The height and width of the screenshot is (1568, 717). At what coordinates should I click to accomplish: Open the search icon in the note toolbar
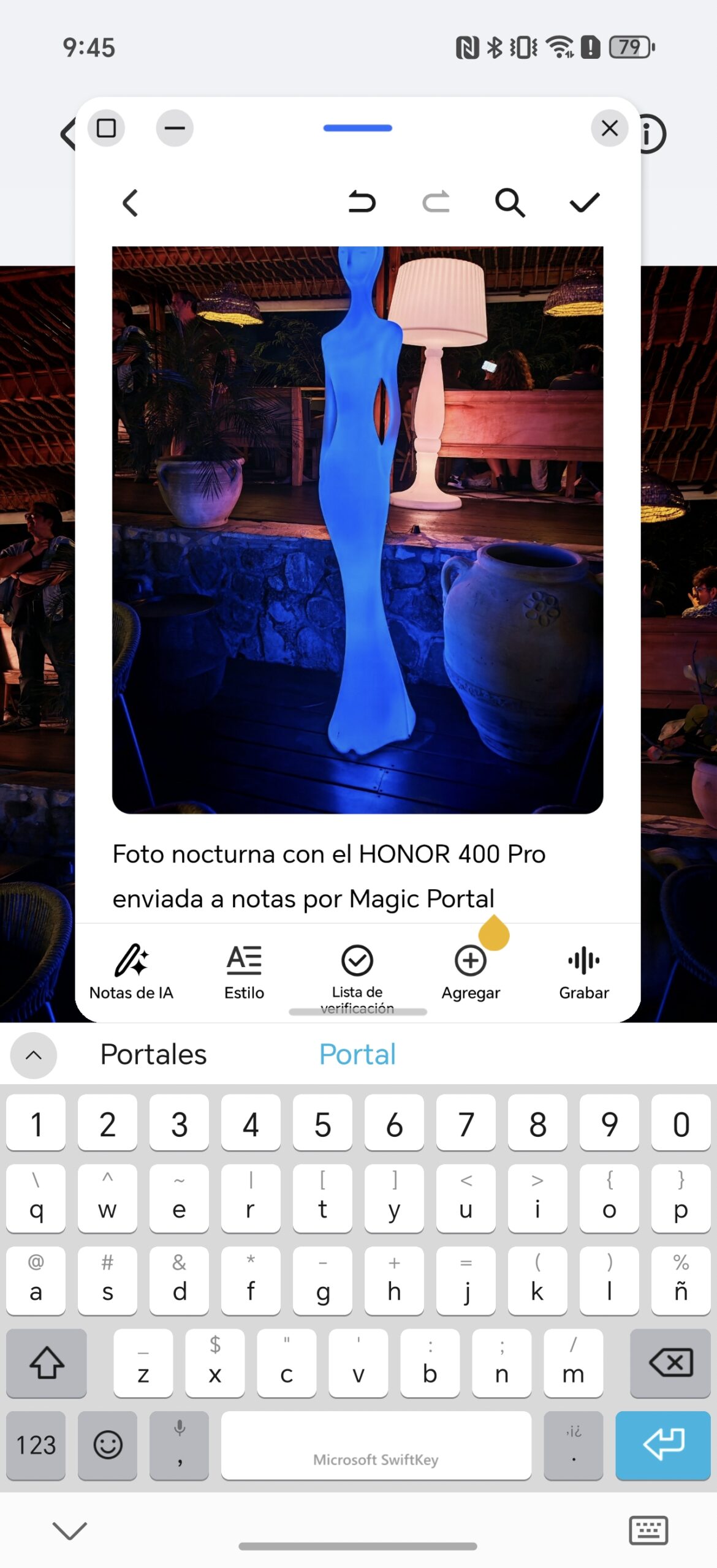point(512,203)
